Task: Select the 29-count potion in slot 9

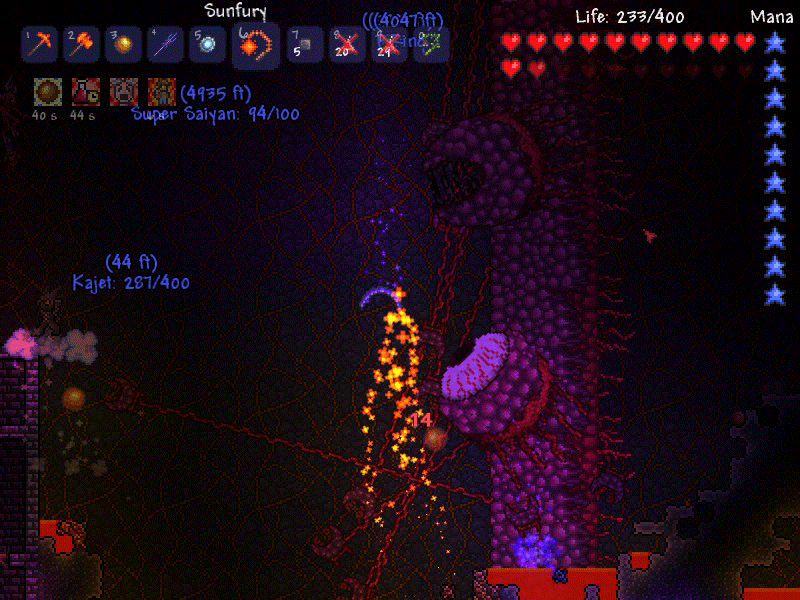Action: click(x=388, y=44)
